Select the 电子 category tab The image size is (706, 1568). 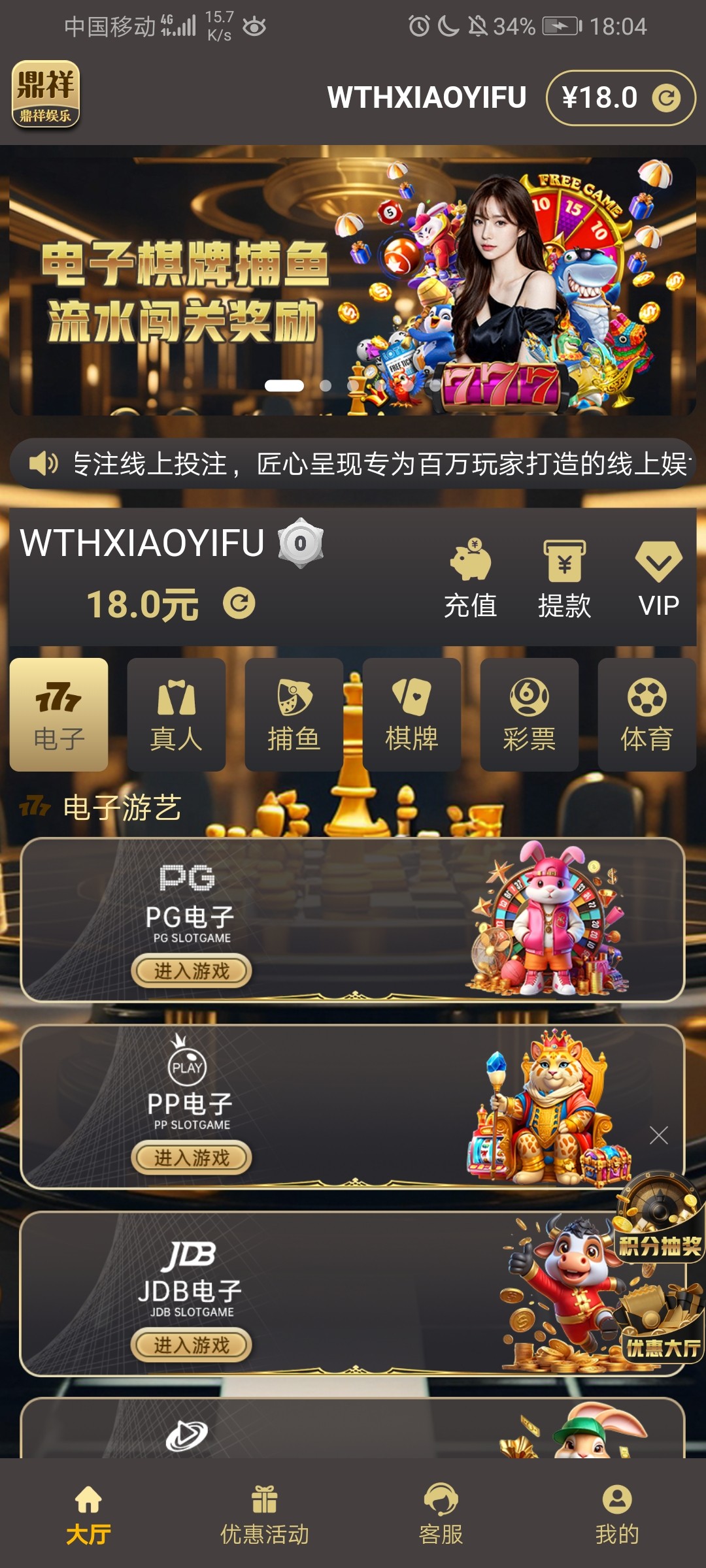point(59,714)
